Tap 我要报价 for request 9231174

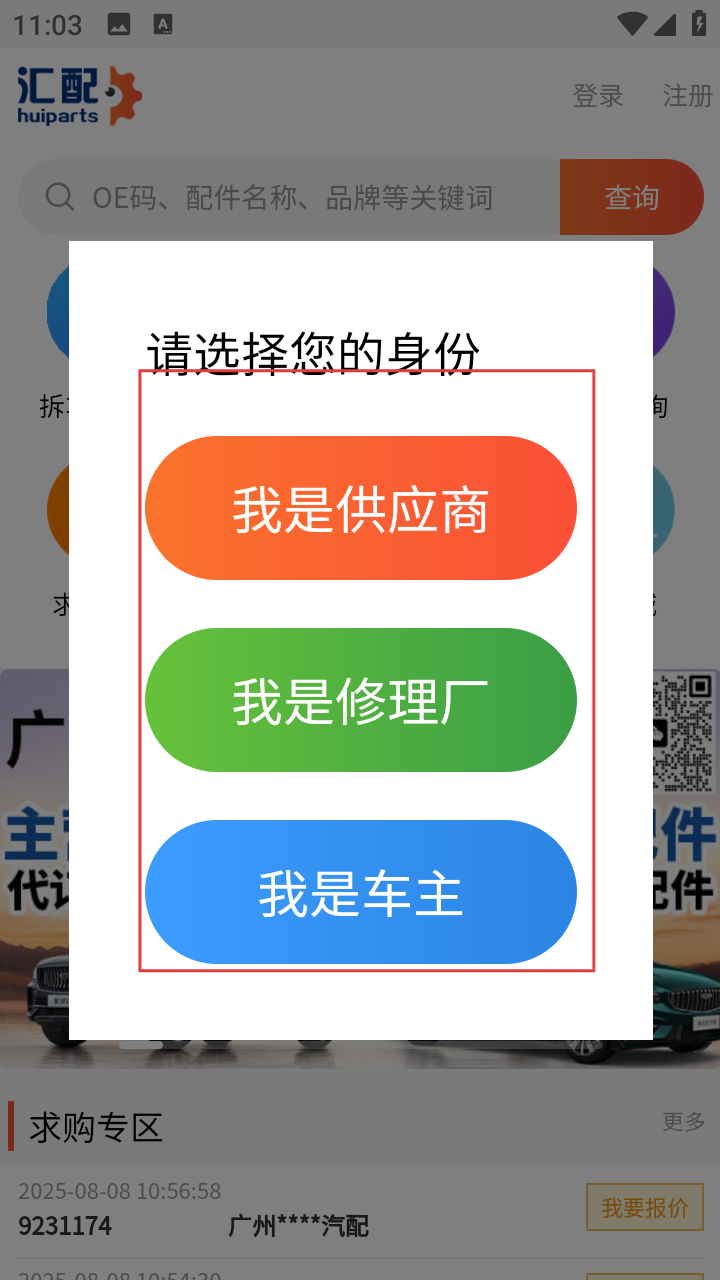pyautogui.click(x=644, y=1207)
